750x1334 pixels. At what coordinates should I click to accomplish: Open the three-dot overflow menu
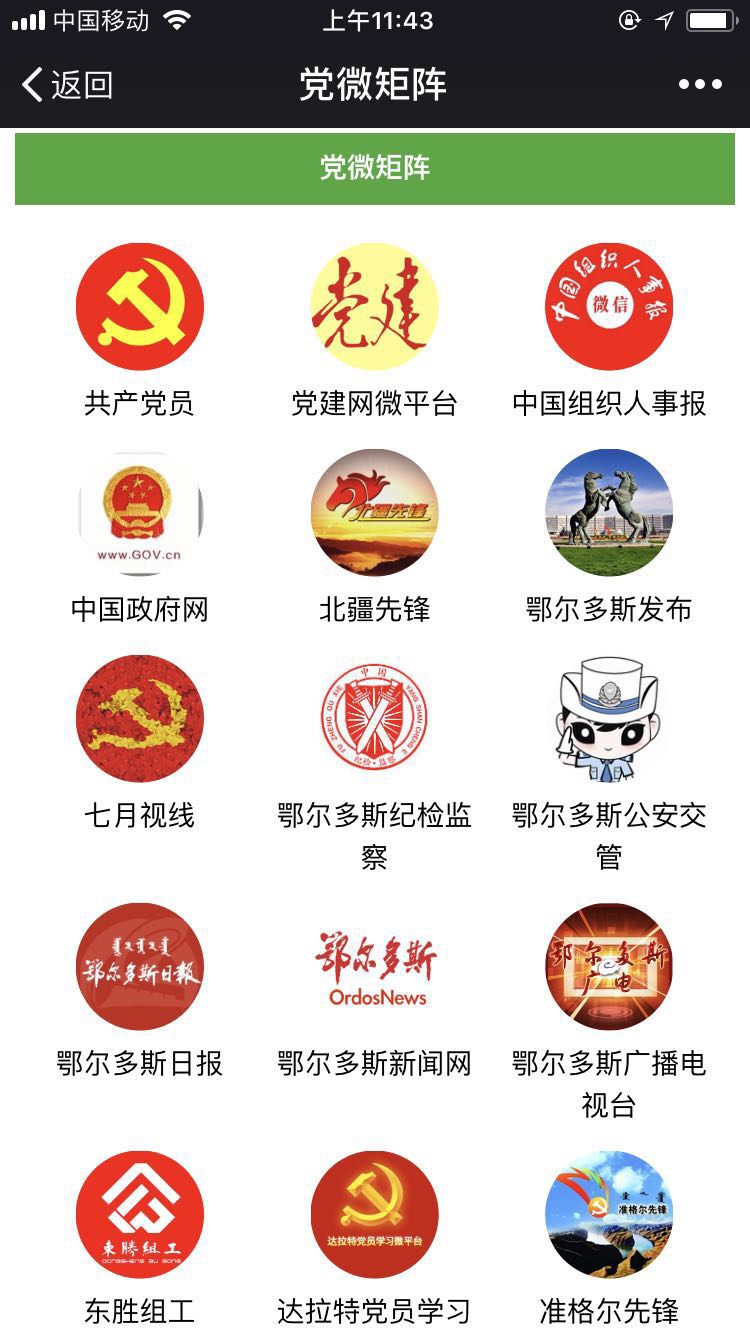coord(700,85)
